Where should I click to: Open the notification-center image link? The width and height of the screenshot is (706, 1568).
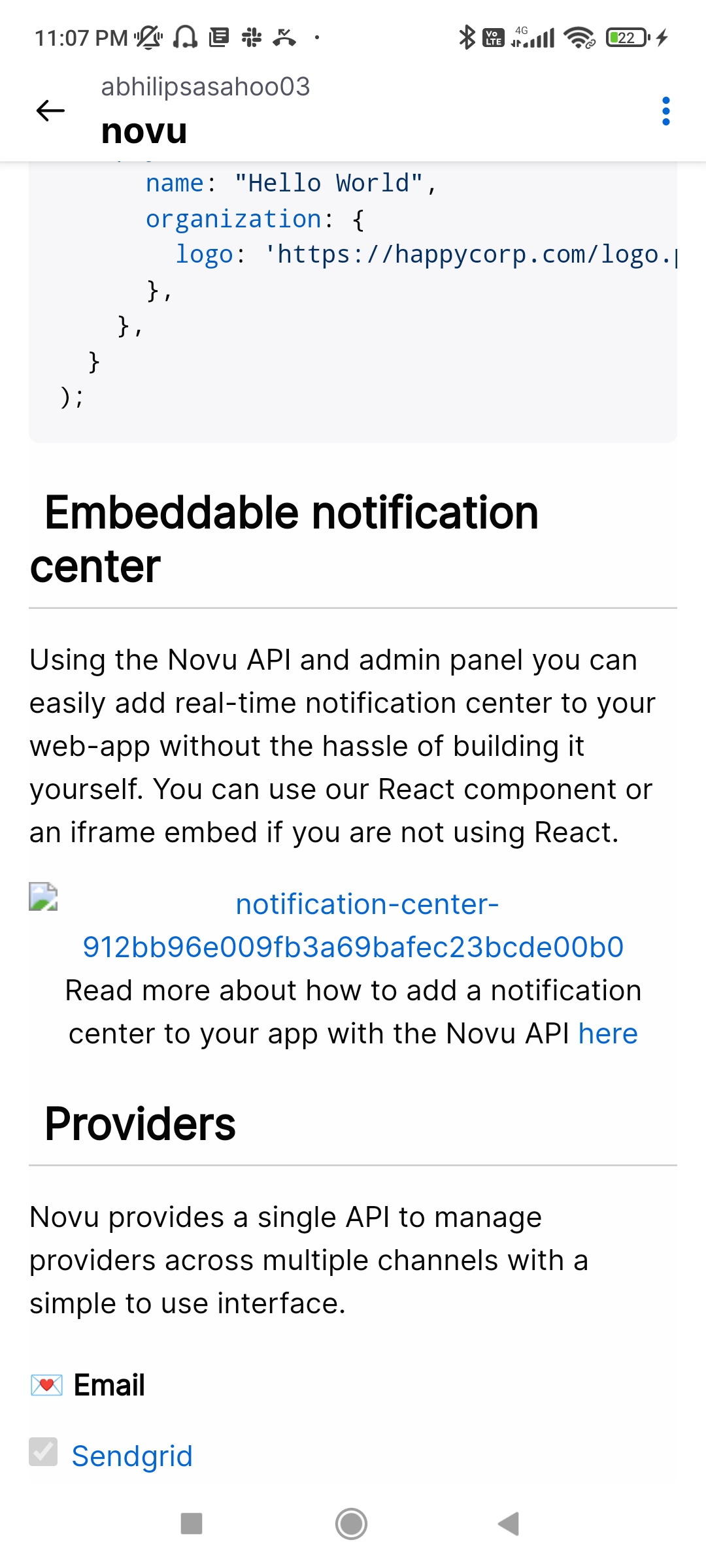pyautogui.click(x=353, y=926)
